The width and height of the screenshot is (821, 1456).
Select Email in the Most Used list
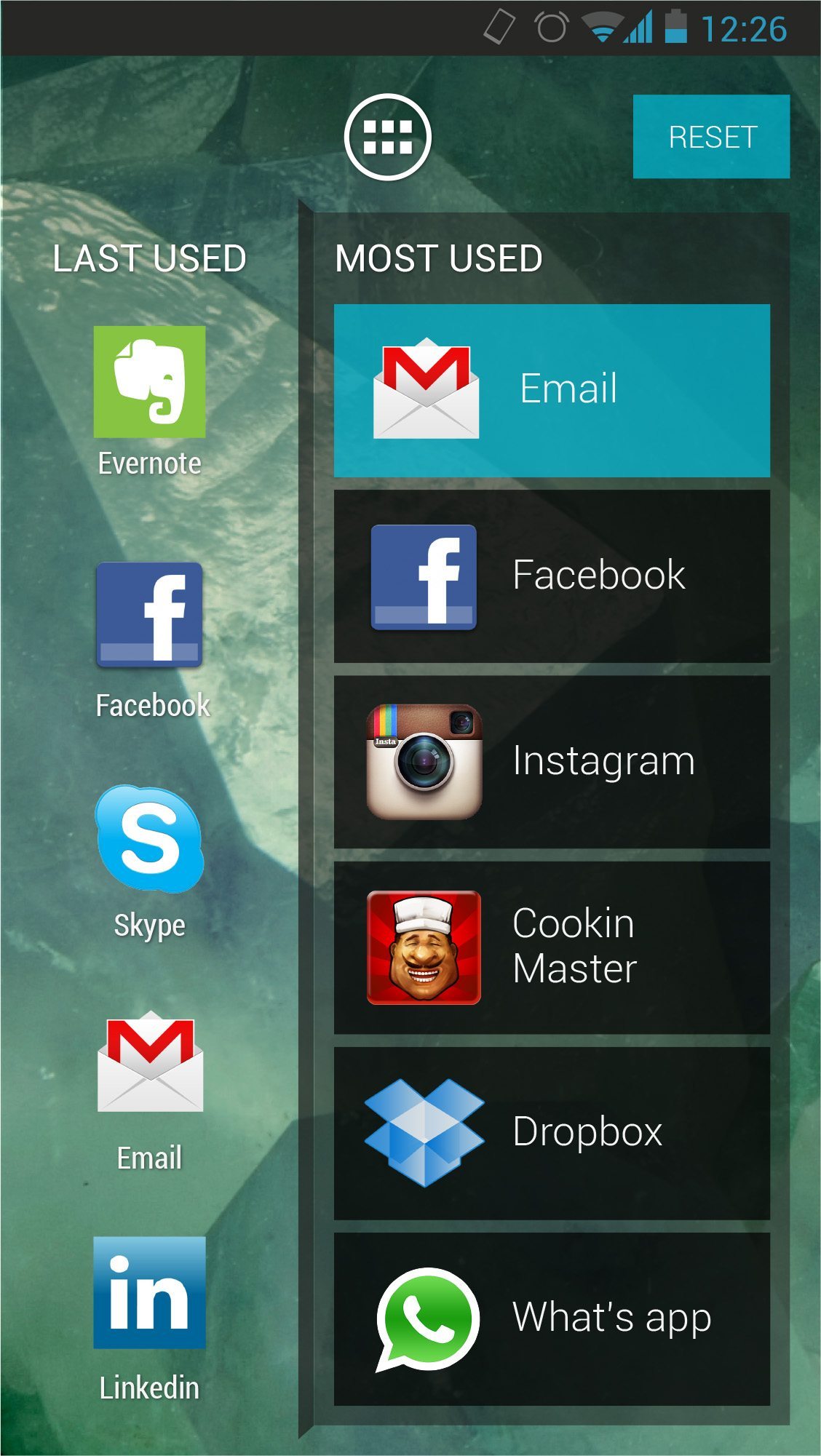(x=552, y=391)
